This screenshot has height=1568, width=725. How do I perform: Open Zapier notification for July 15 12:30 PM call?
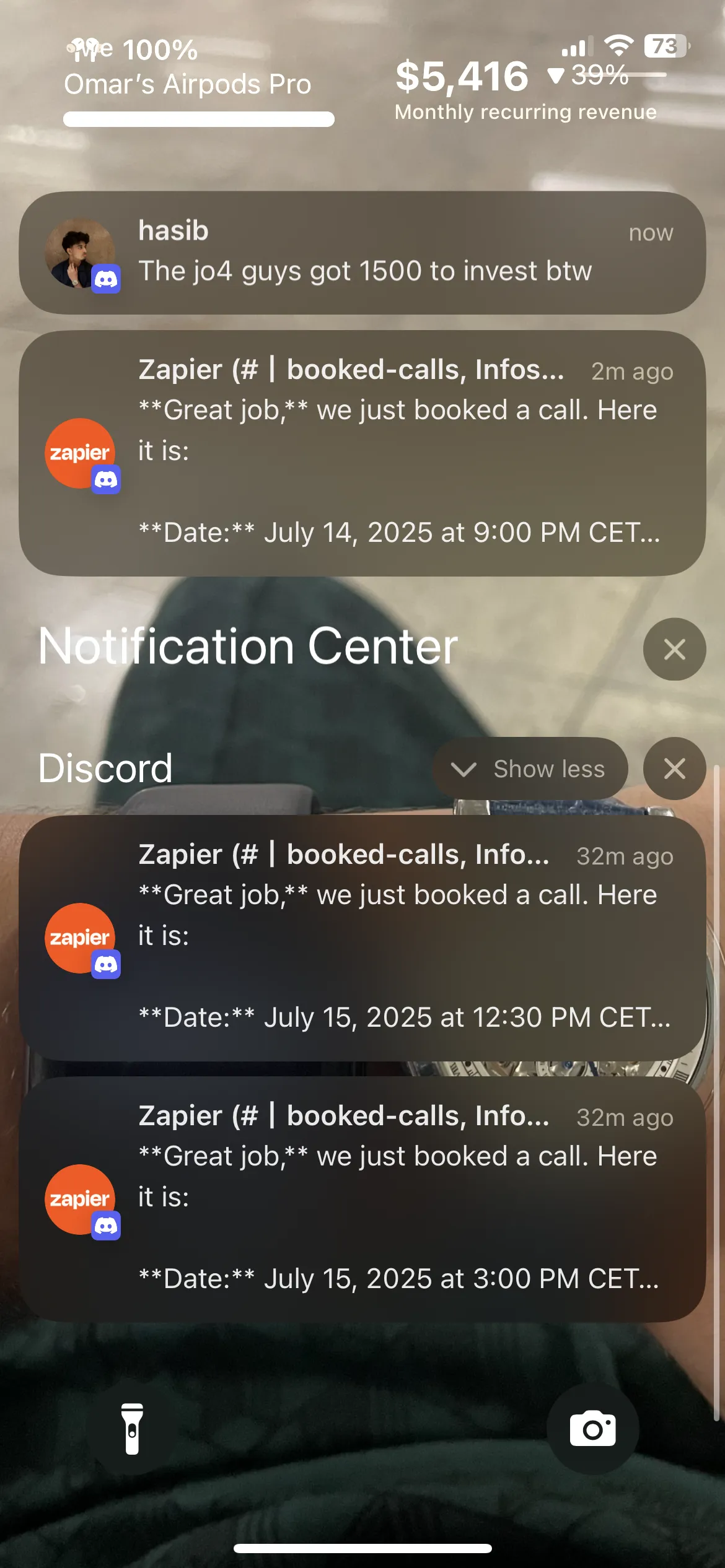coord(362,938)
